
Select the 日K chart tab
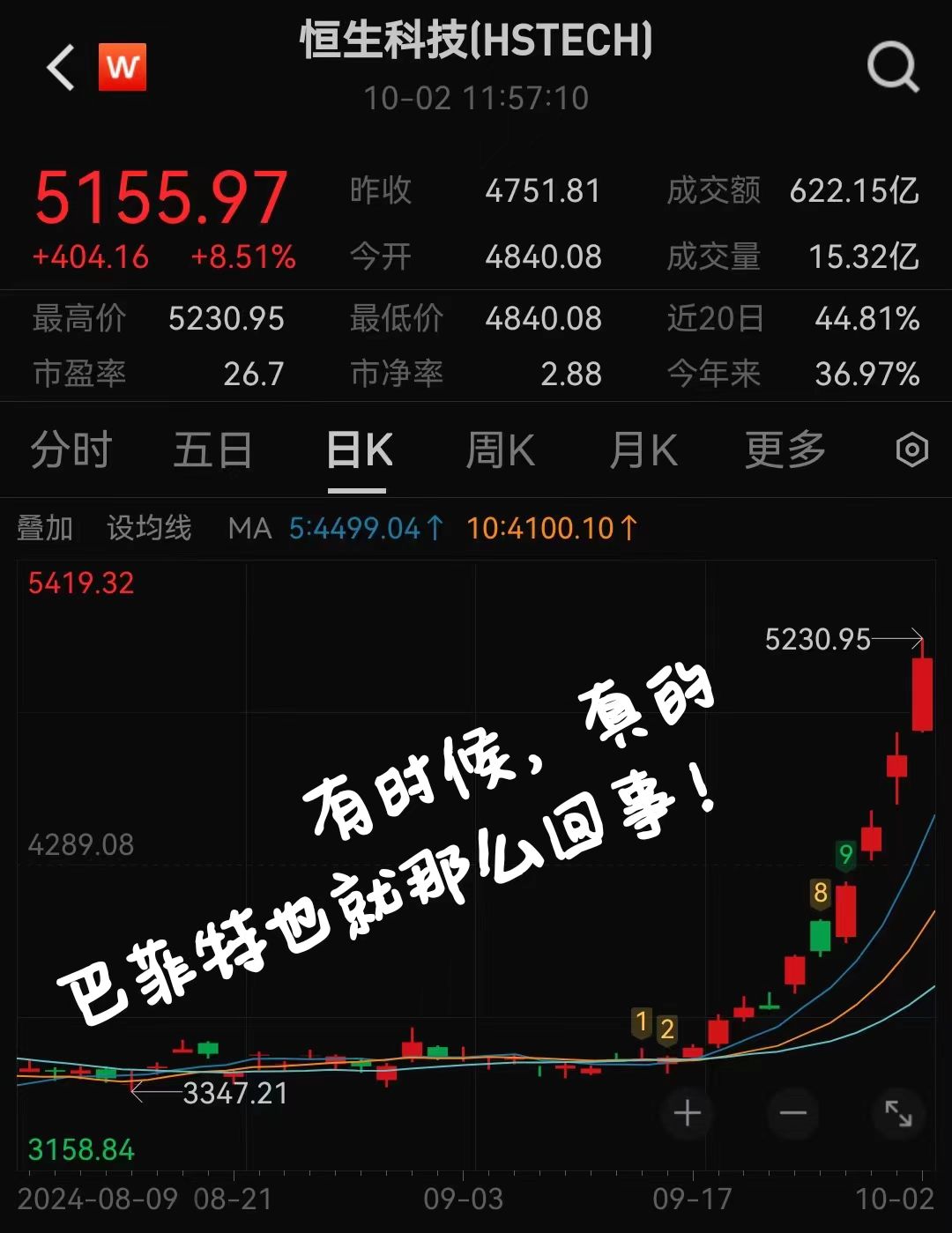pyautogui.click(x=359, y=450)
